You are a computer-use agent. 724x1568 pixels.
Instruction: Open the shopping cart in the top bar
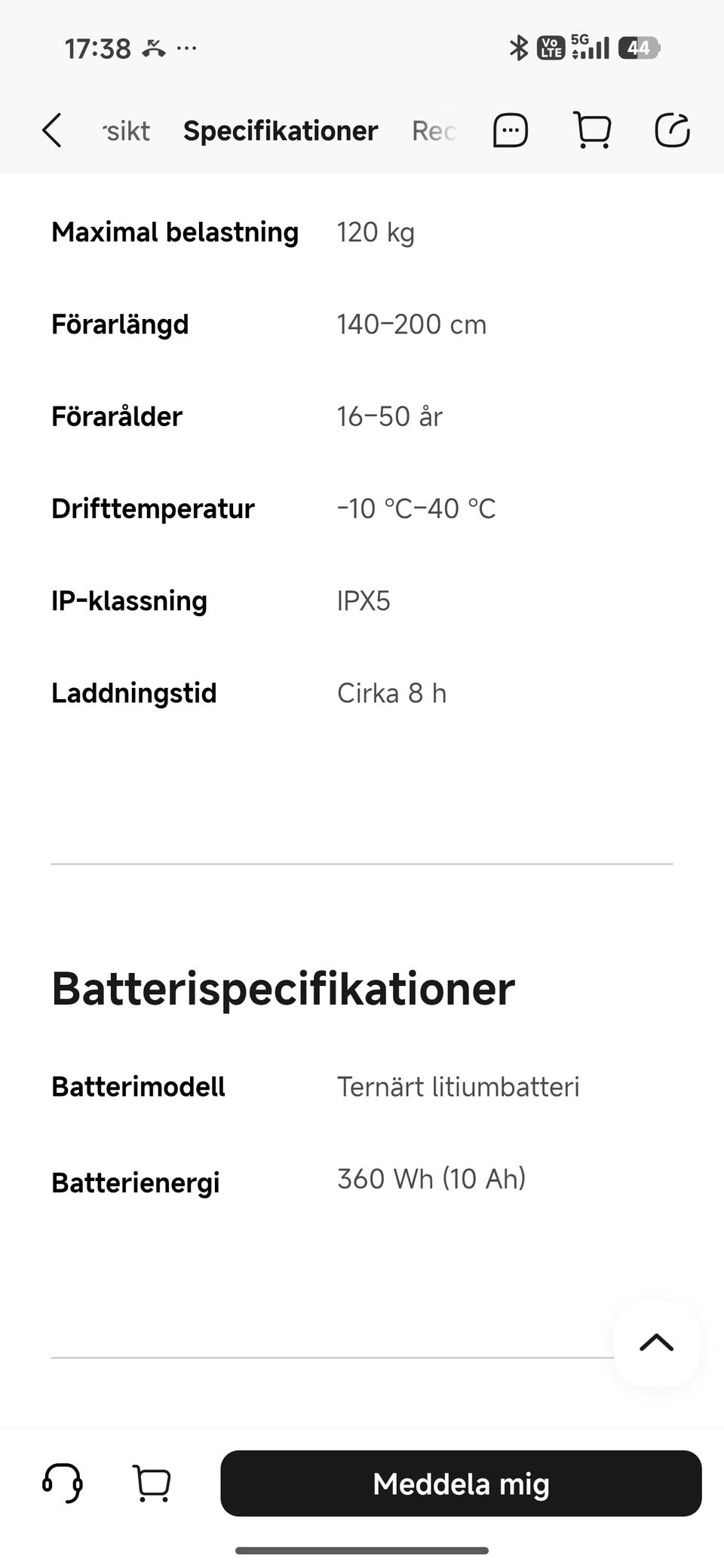pos(592,130)
